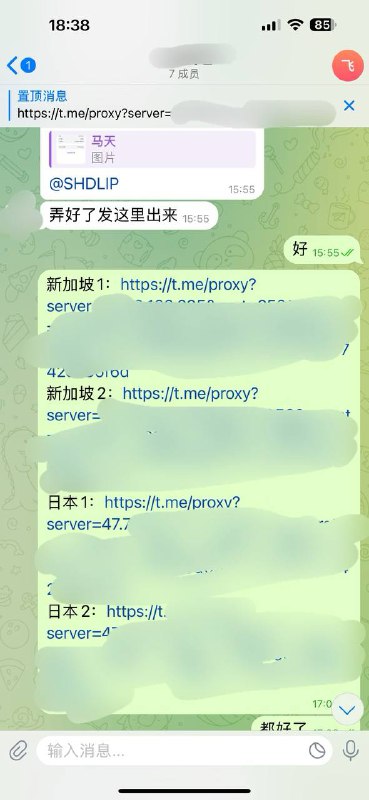Screen dimensions: 369x800
Task: Tap the attachment paperclip icon
Action: pos(18,751)
